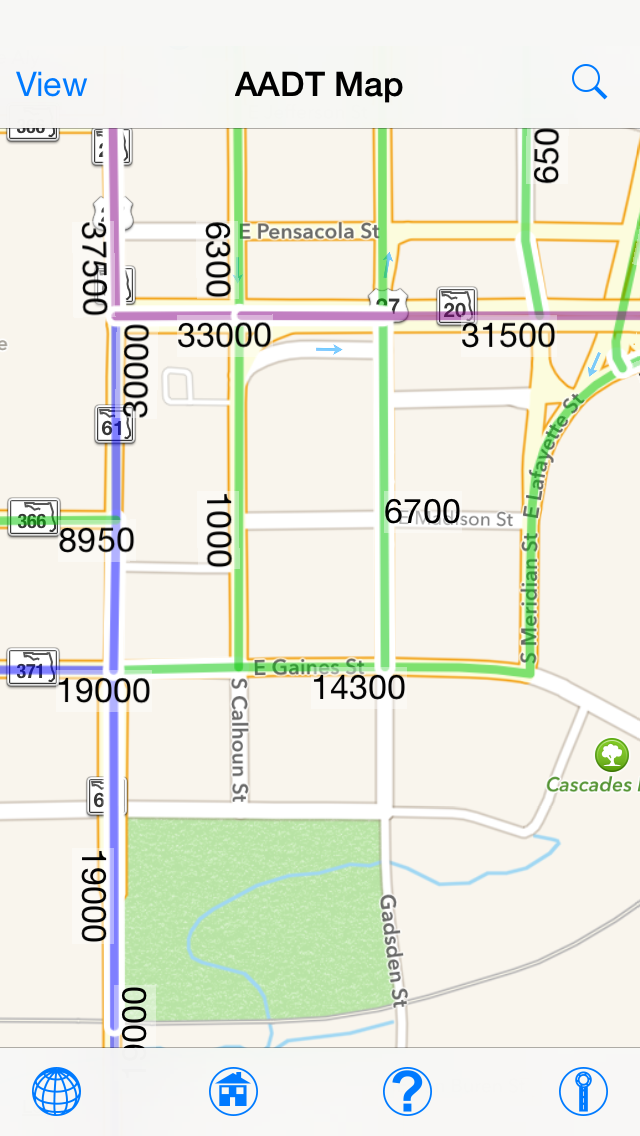Select the Cascades Park tree marker

[x=611, y=755]
